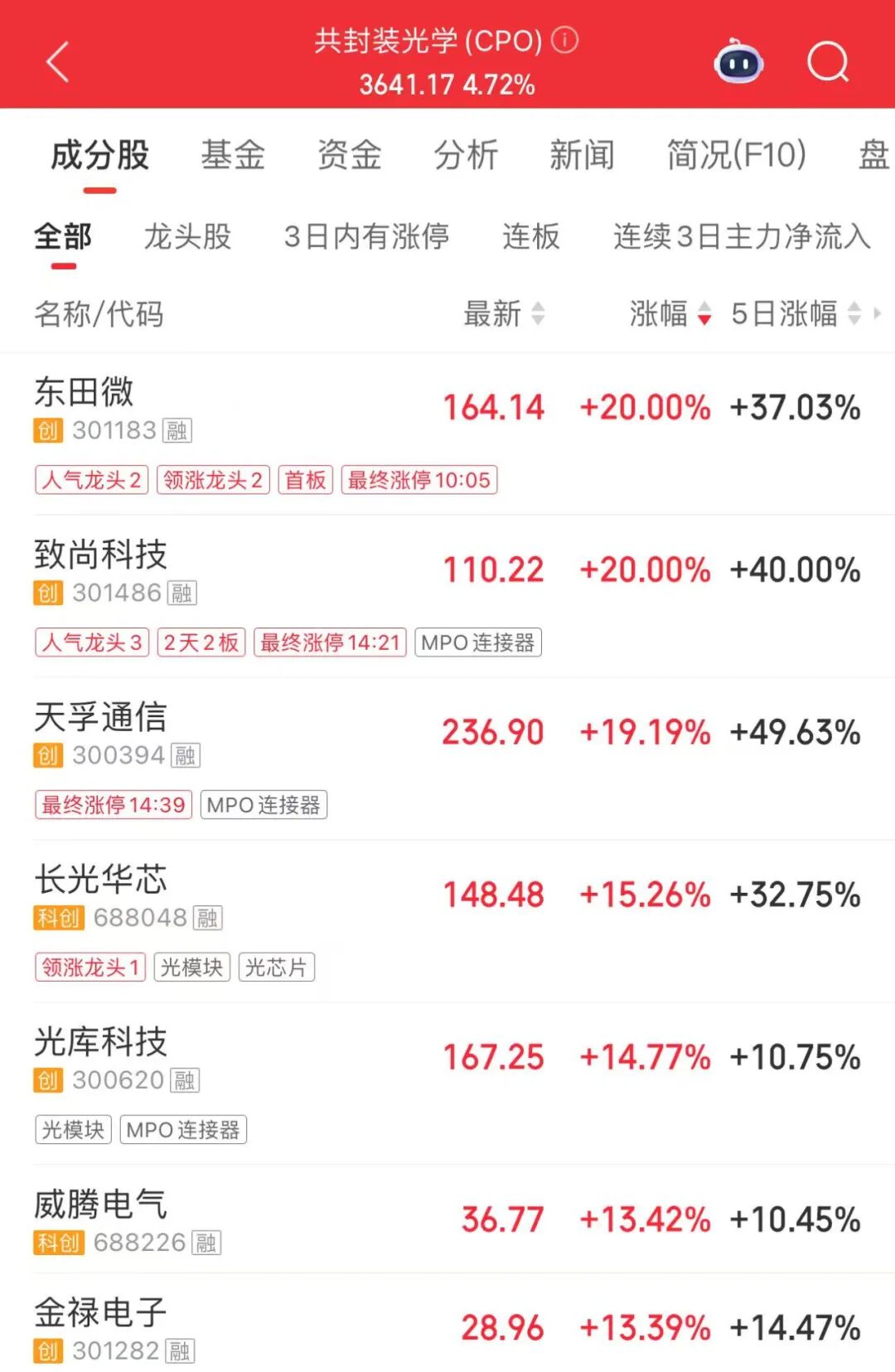Sort by 5日涨幅 column
This screenshot has width=895, height=1372.
click(x=796, y=314)
